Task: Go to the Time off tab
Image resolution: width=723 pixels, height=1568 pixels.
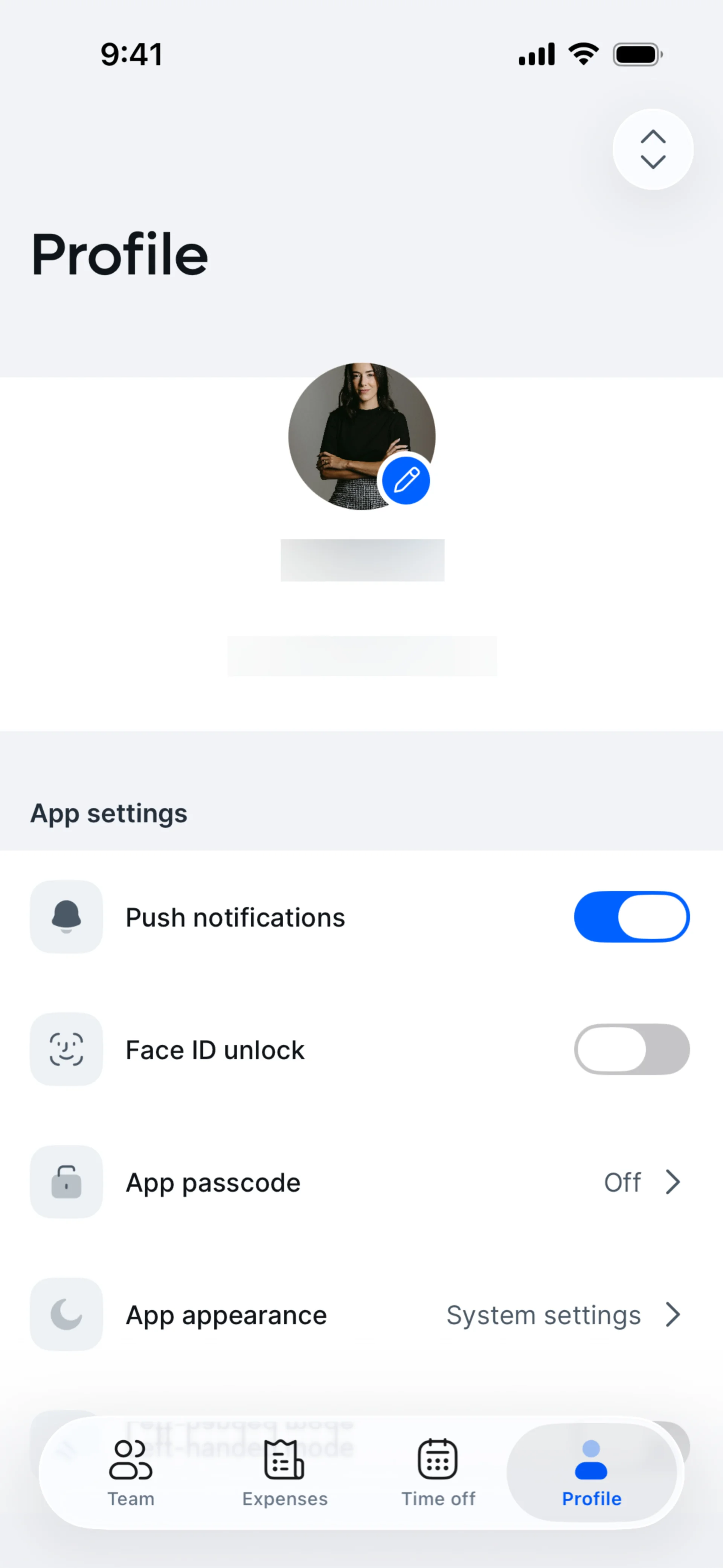Action: pyautogui.click(x=438, y=1472)
